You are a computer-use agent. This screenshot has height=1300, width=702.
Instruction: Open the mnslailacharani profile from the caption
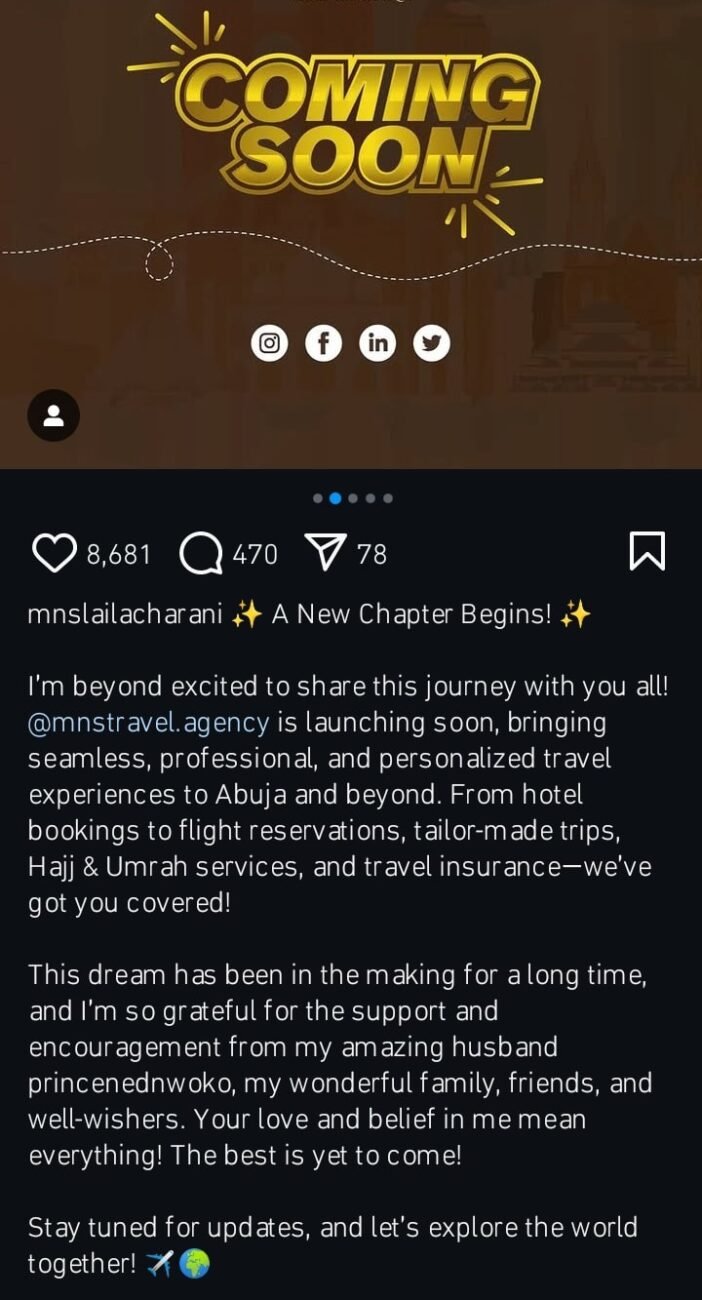point(125,614)
